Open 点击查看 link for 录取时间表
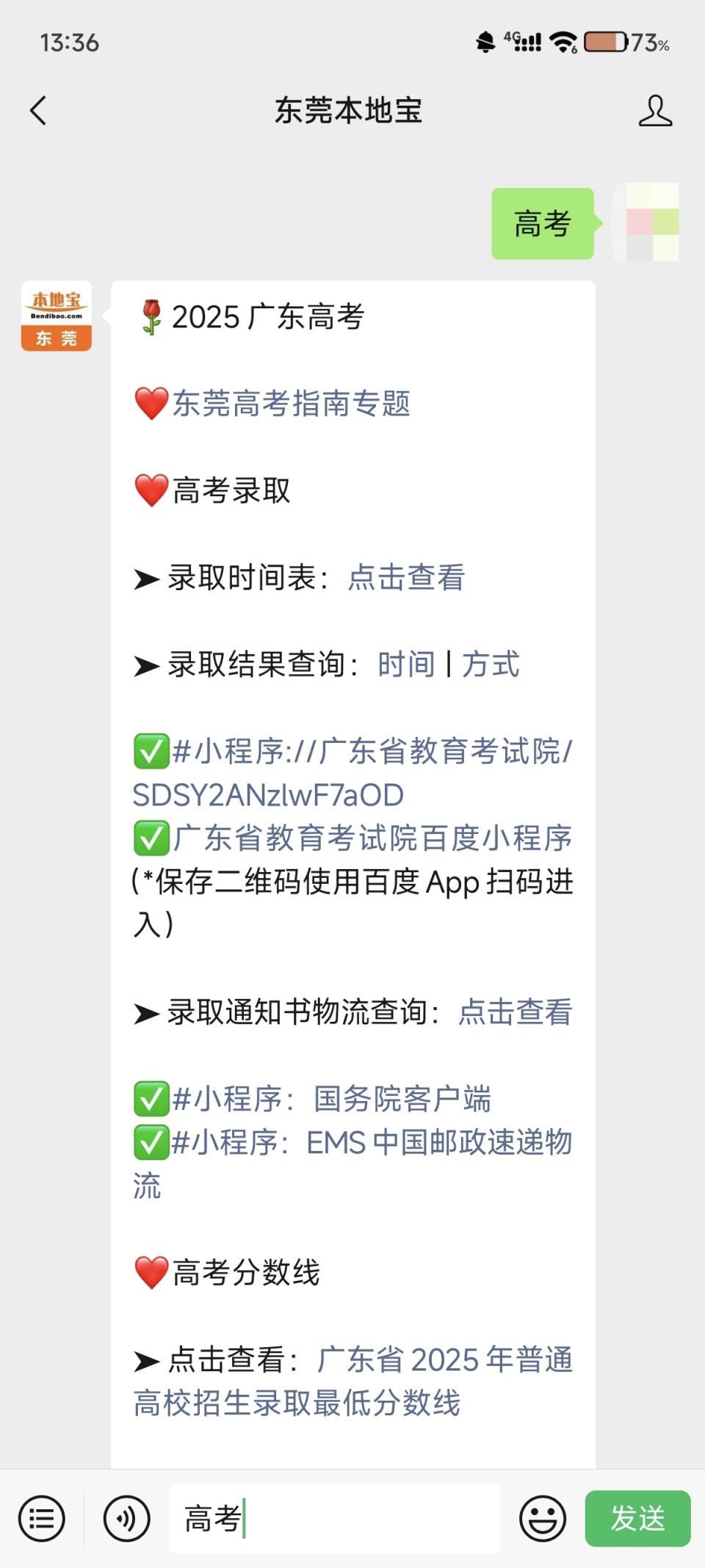Image resolution: width=705 pixels, height=1568 pixels. click(406, 577)
